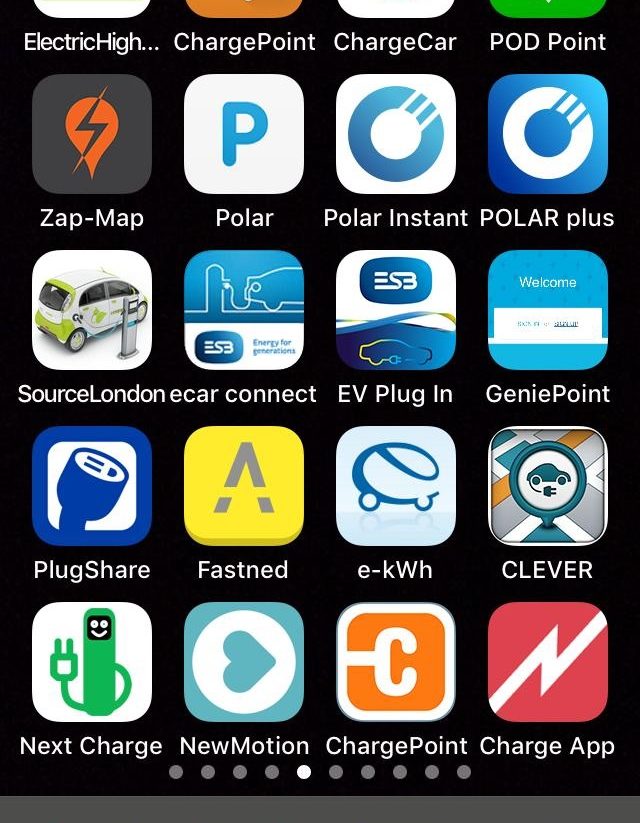Open orange ChargePoint app in bottom row
This screenshot has width=640, height=823.
tap(396, 662)
